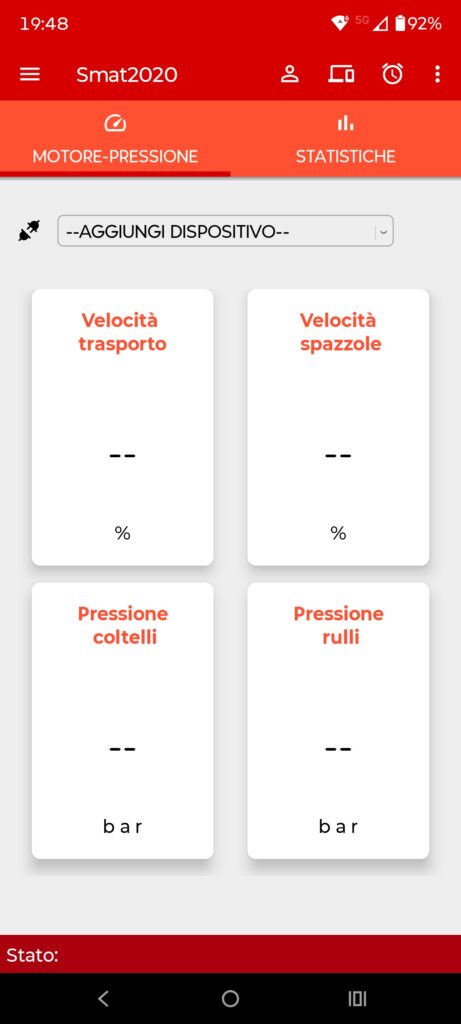The width and height of the screenshot is (461, 1024).
Task: Select the Motore-Pressione tab
Action: pyautogui.click(x=115, y=139)
